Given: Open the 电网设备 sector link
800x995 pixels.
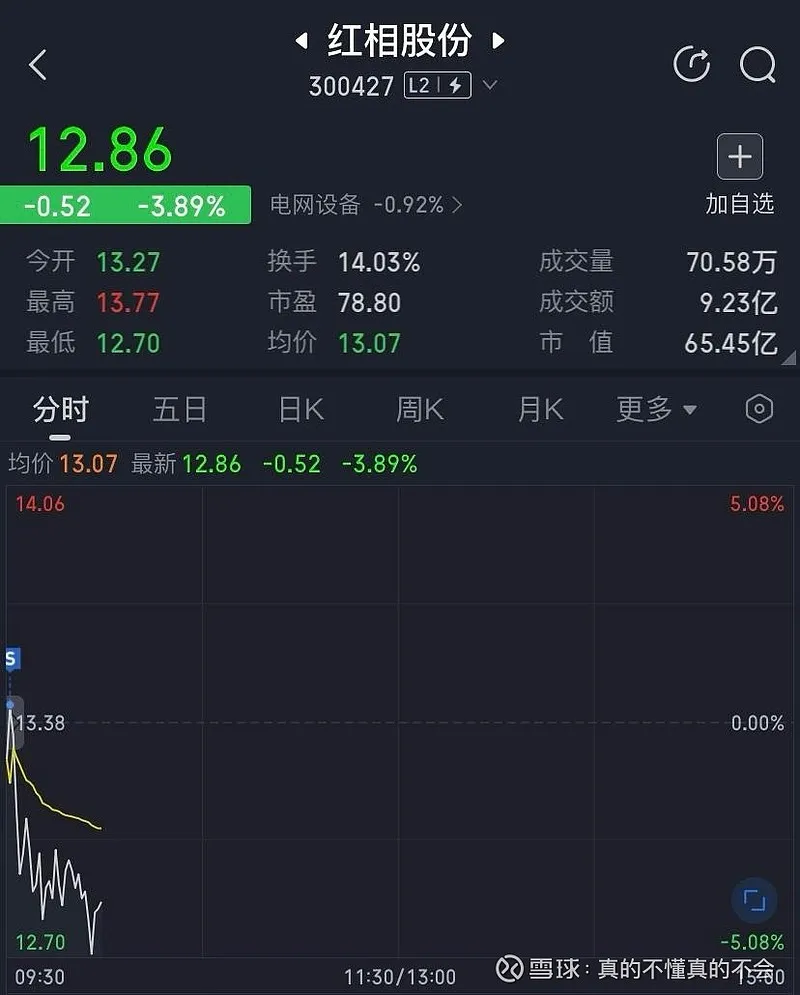Looking at the screenshot, I should (x=366, y=205).
